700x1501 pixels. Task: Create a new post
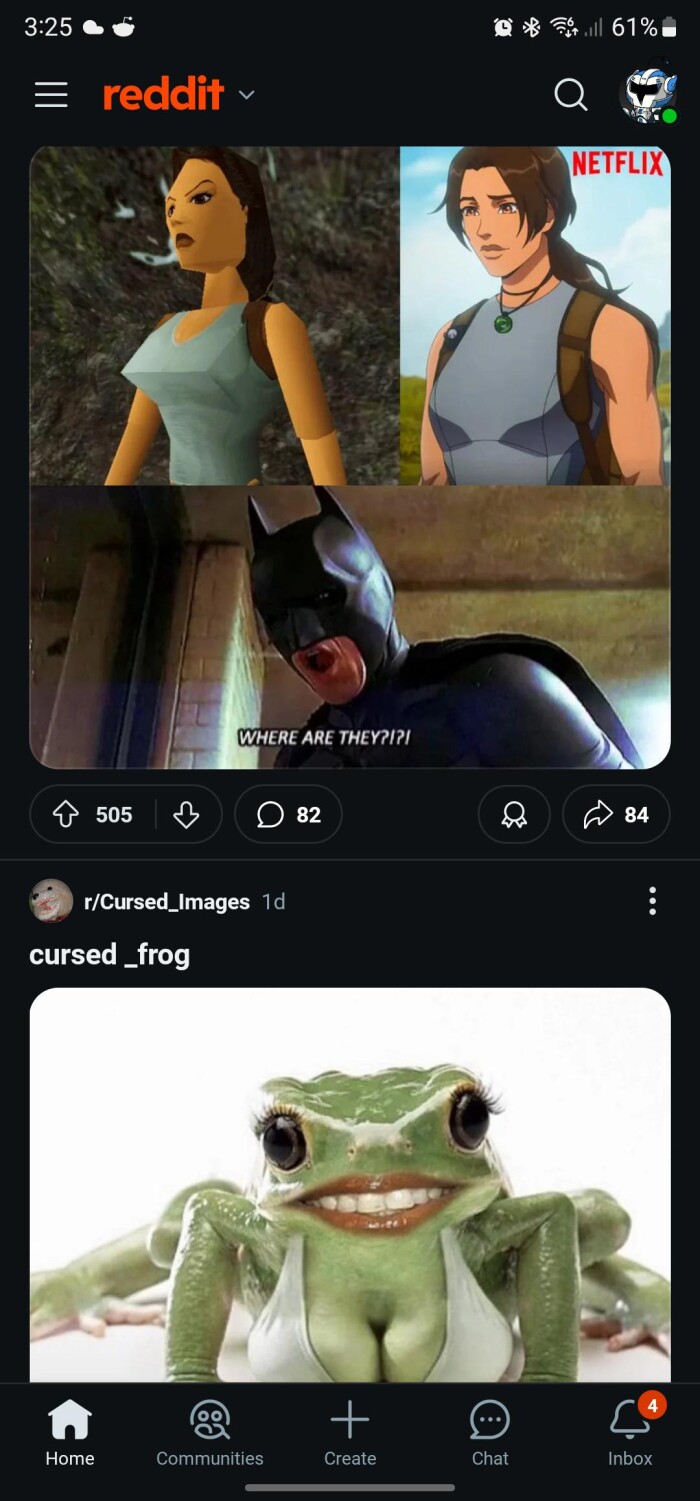tap(350, 1433)
